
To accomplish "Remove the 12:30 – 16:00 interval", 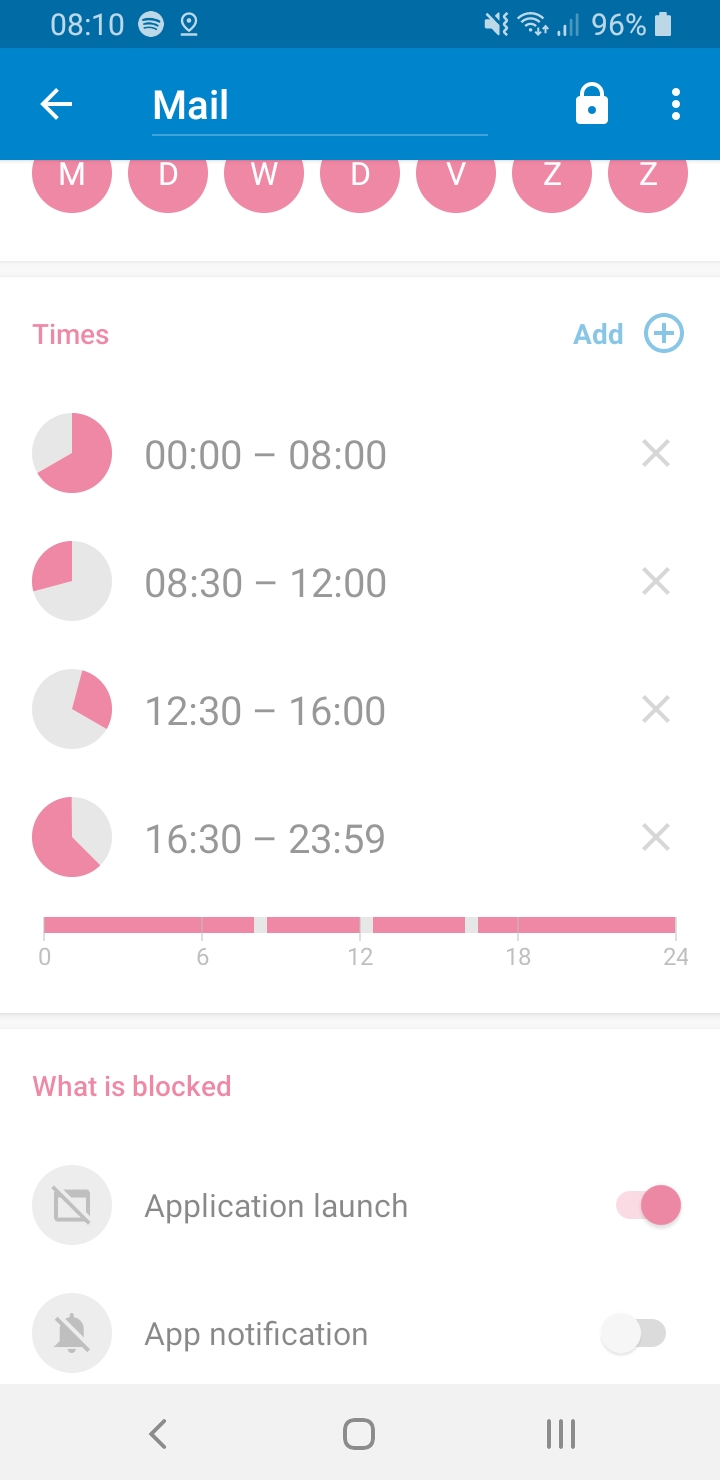I will [x=656, y=710].
